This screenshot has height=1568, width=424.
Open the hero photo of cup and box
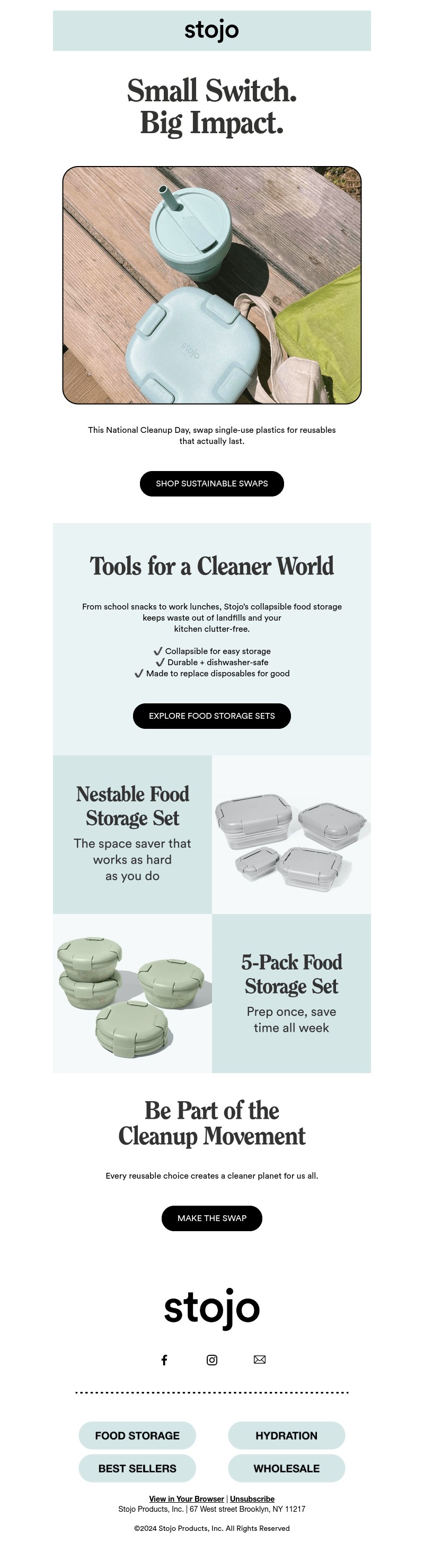(x=211, y=285)
